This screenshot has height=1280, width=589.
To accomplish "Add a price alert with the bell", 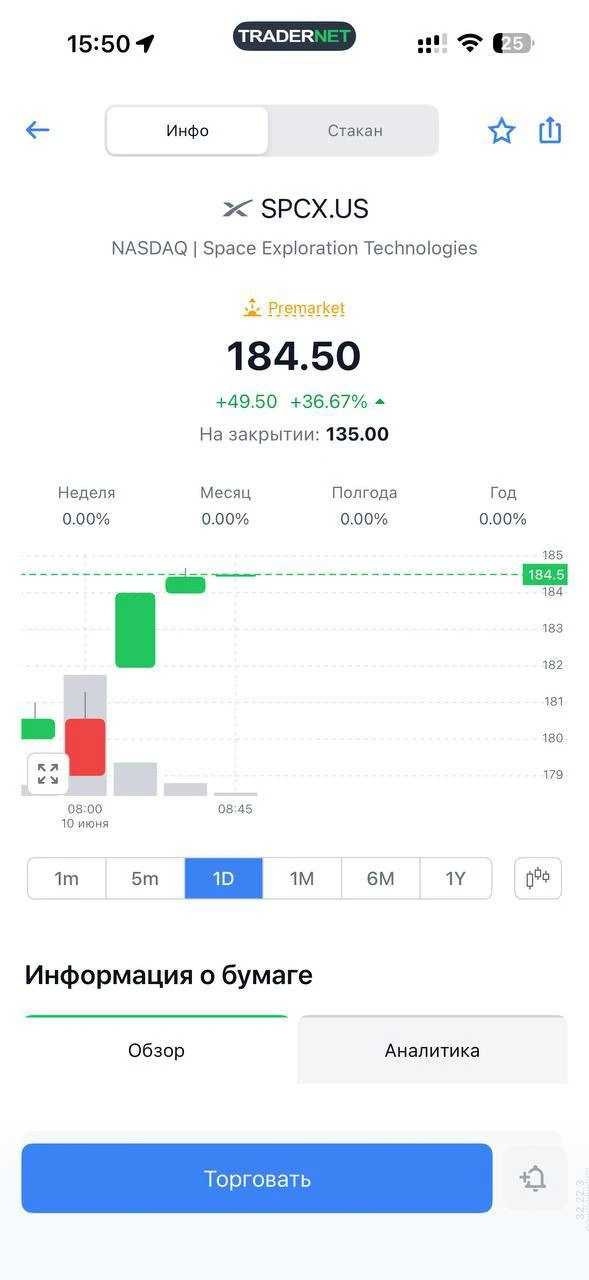I will (533, 1179).
